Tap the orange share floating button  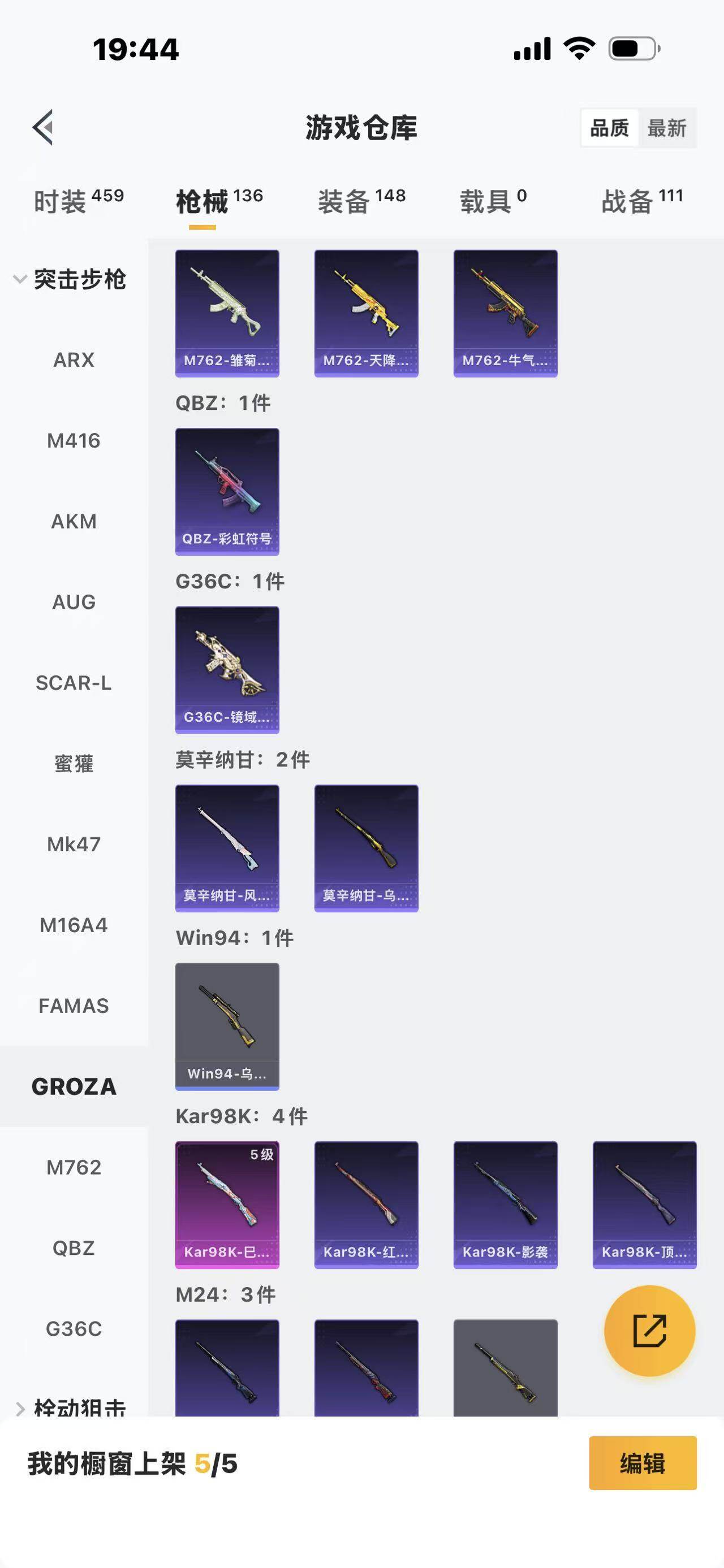coord(649,1331)
